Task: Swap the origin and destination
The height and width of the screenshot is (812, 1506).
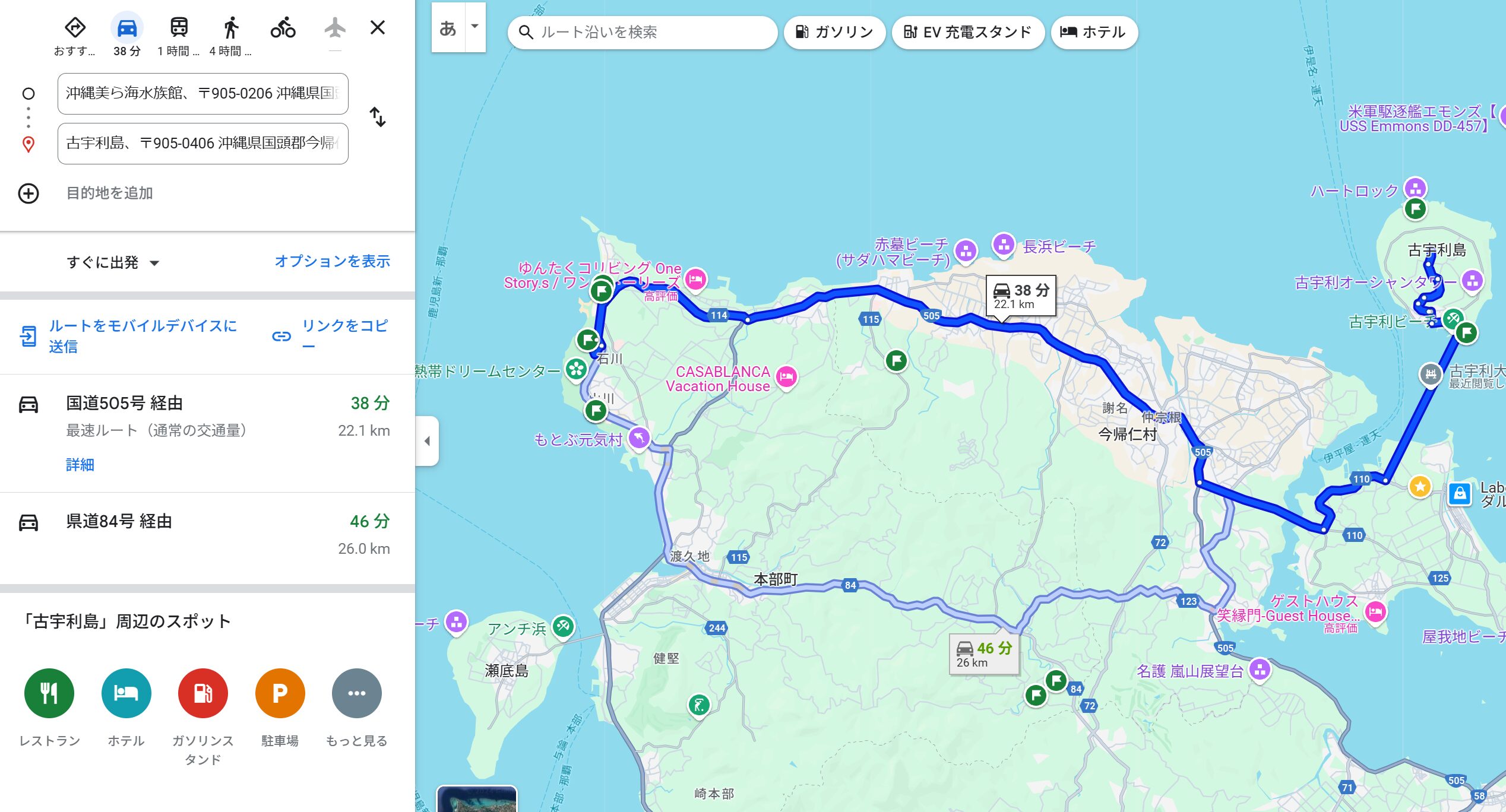Action: click(x=378, y=117)
